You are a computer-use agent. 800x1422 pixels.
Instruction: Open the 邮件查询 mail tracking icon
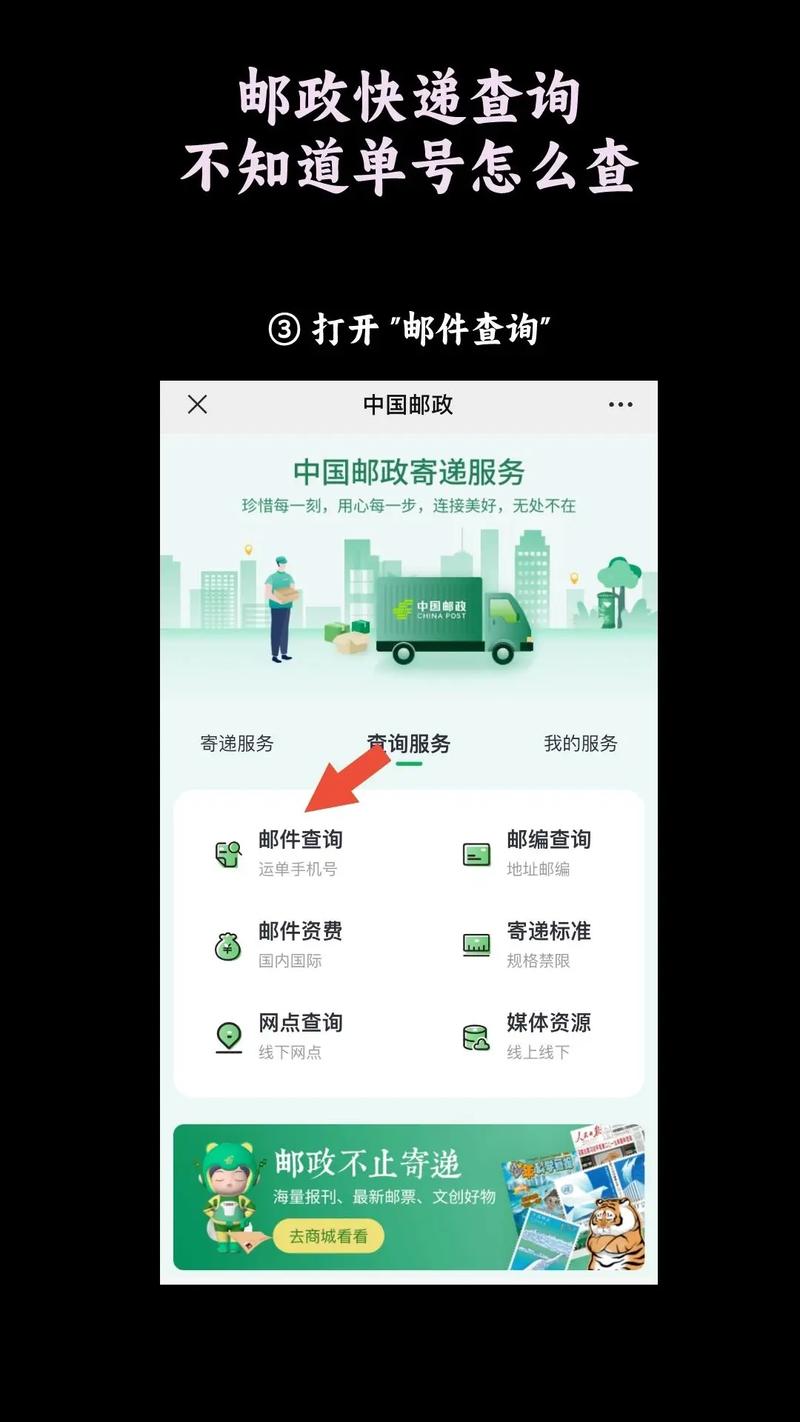pos(231,855)
